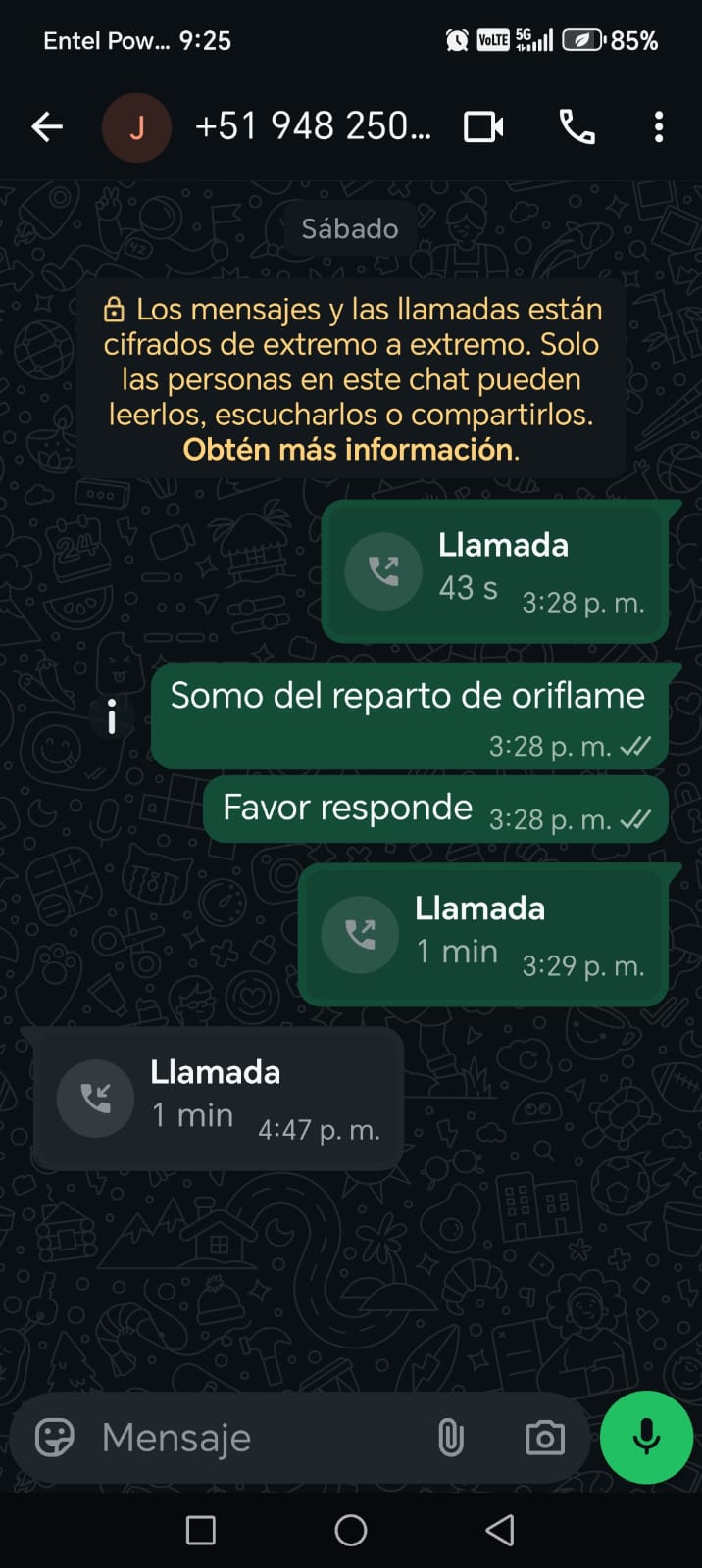Screen dimensions: 702x1568
Task: Go to the system home screen
Action: [350, 1530]
